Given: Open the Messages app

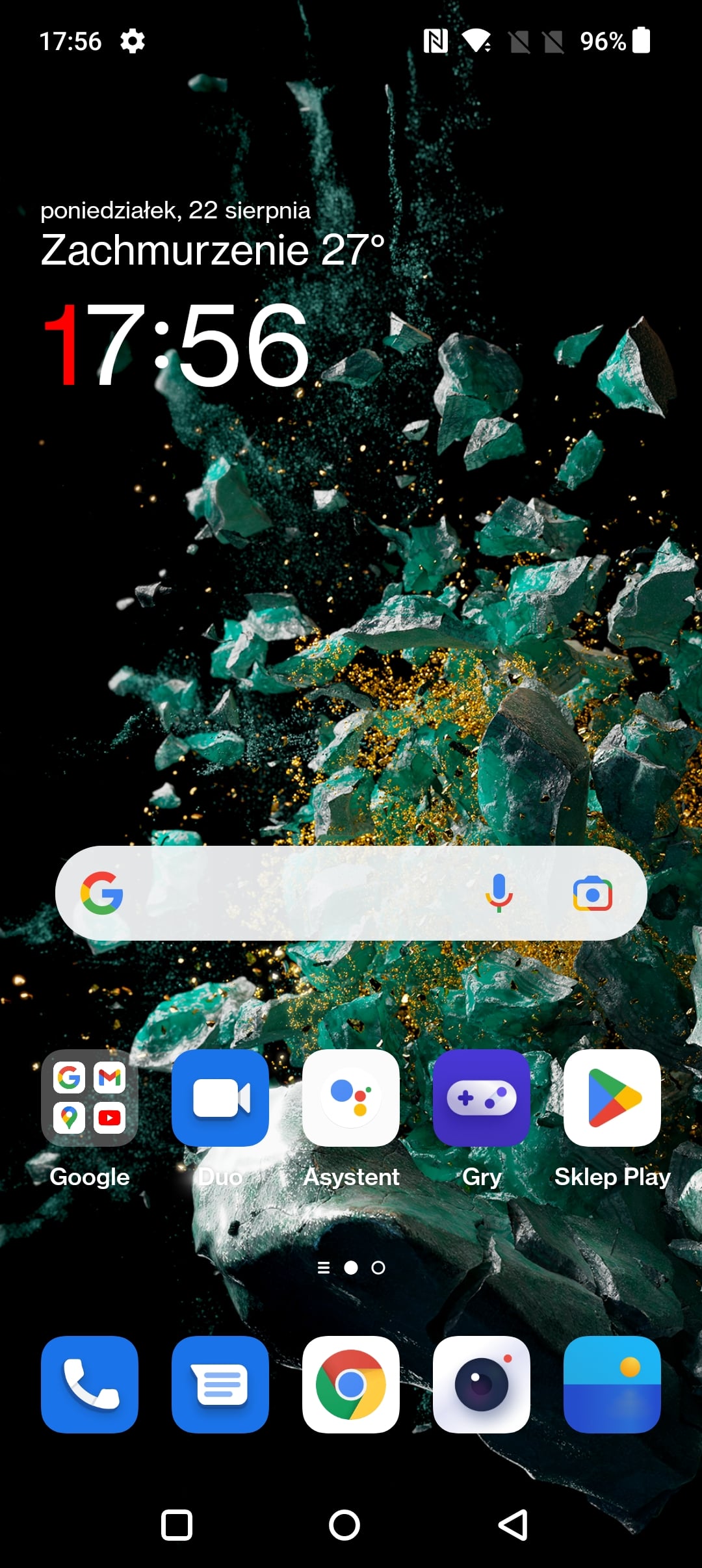Looking at the screenshot, I should pyautogui.click(x=220, y=1384).
